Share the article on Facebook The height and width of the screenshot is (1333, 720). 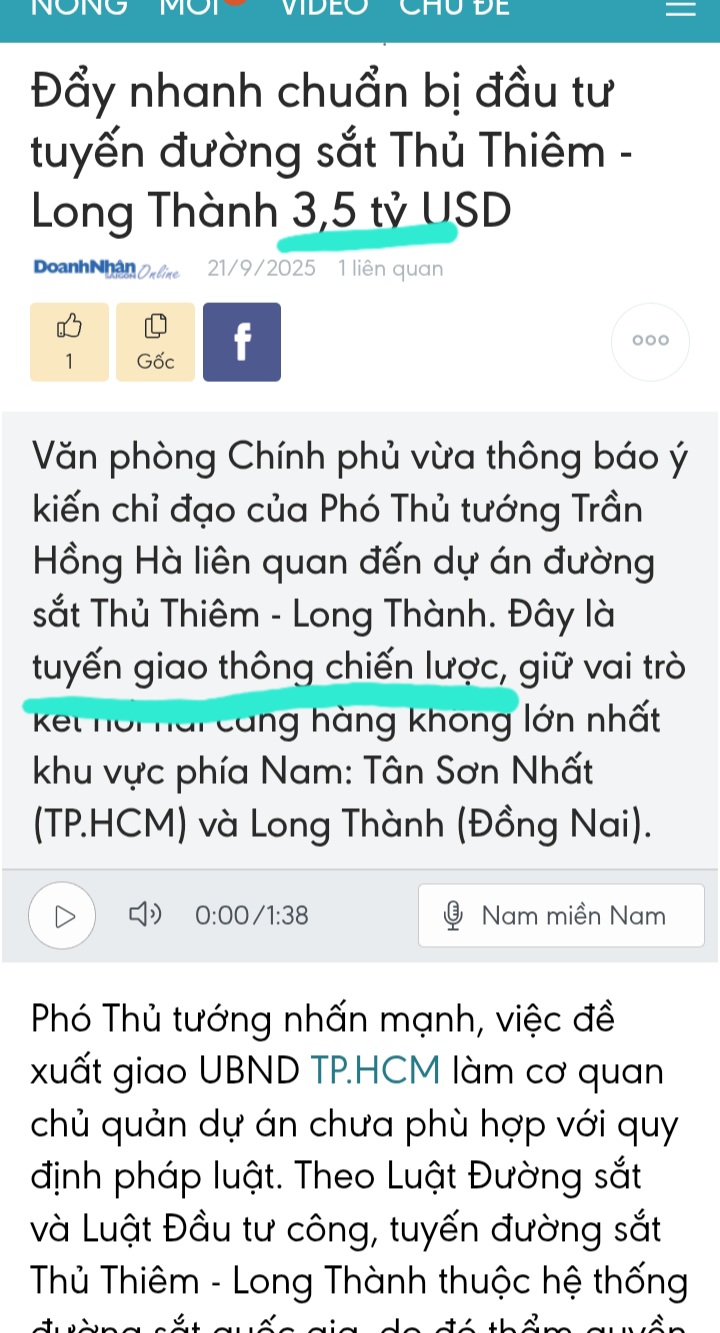coord(241,342)
